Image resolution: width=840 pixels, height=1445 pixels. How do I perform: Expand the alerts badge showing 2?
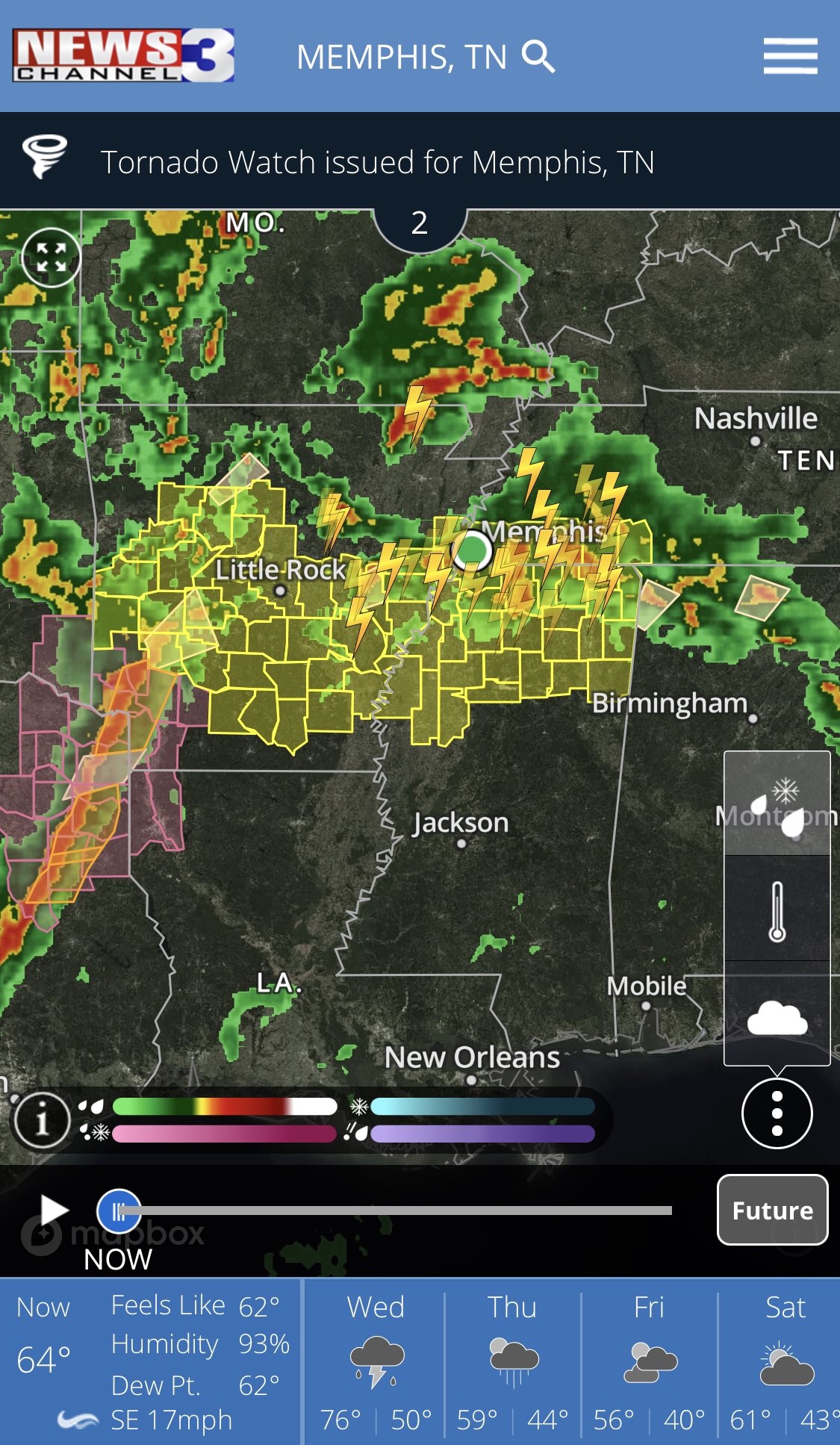(420, 223)
